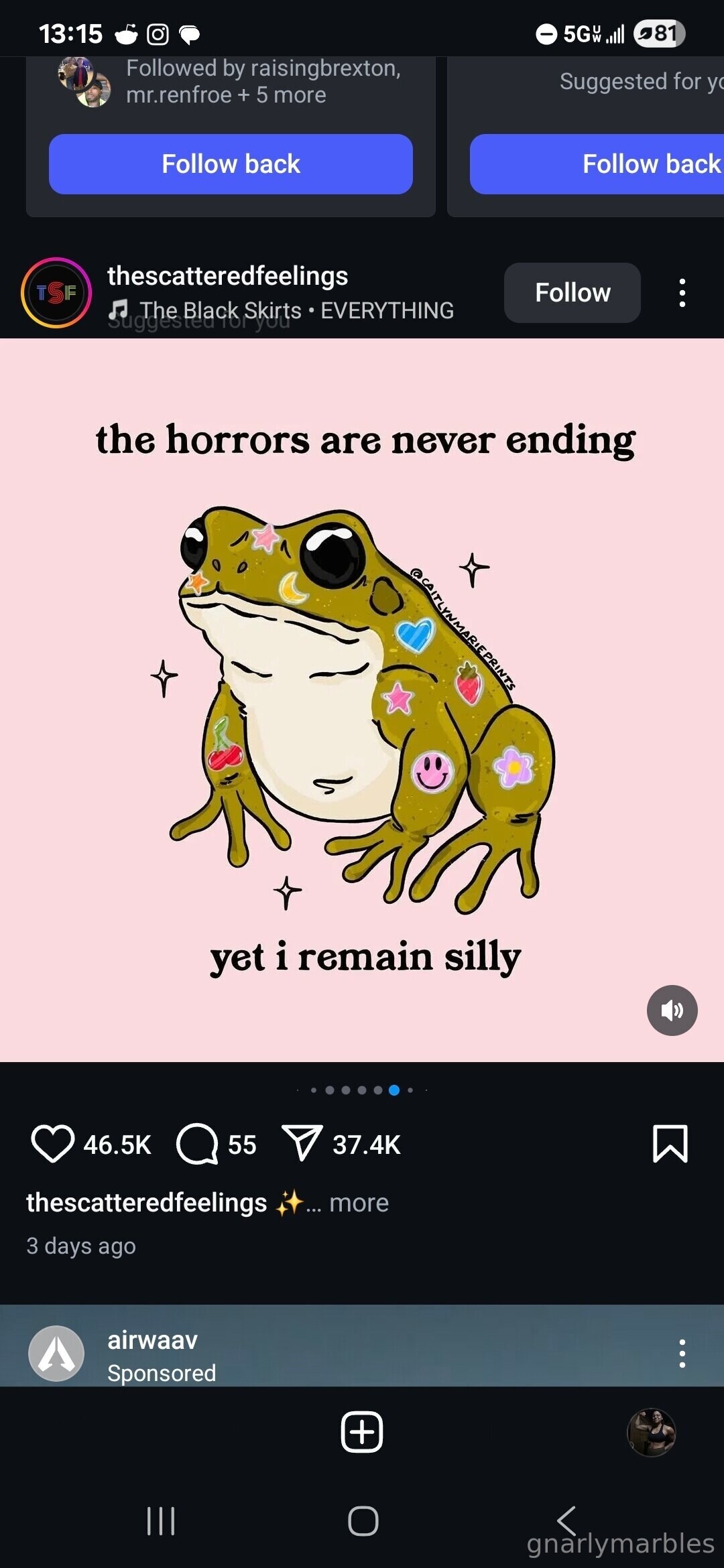The width and height of the screenshot is (724, 1568).
Task: Go to the Android home screen
Action: tap(363, 1520)
